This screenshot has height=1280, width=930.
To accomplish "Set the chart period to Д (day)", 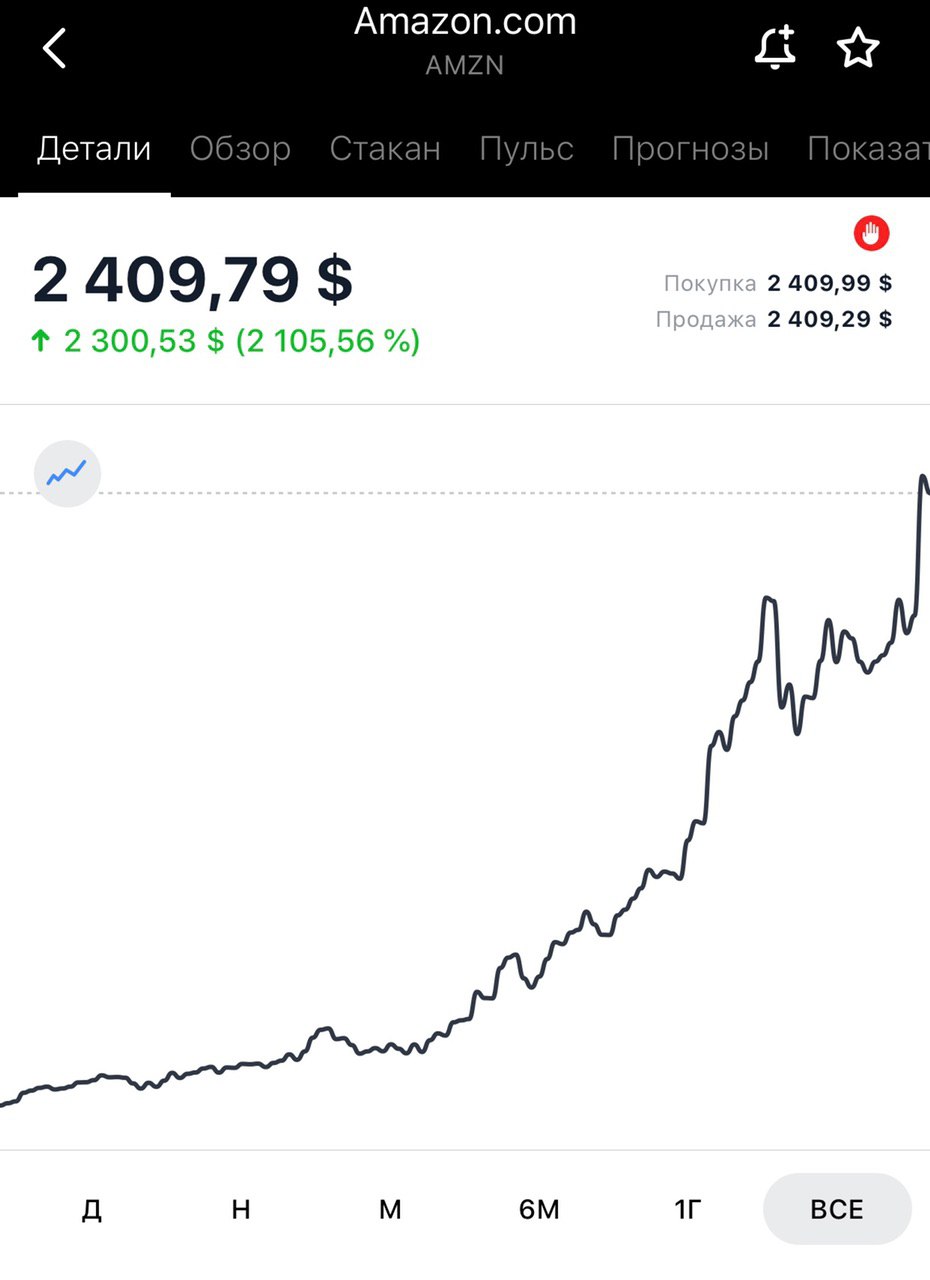I will tap(92, 1209).
